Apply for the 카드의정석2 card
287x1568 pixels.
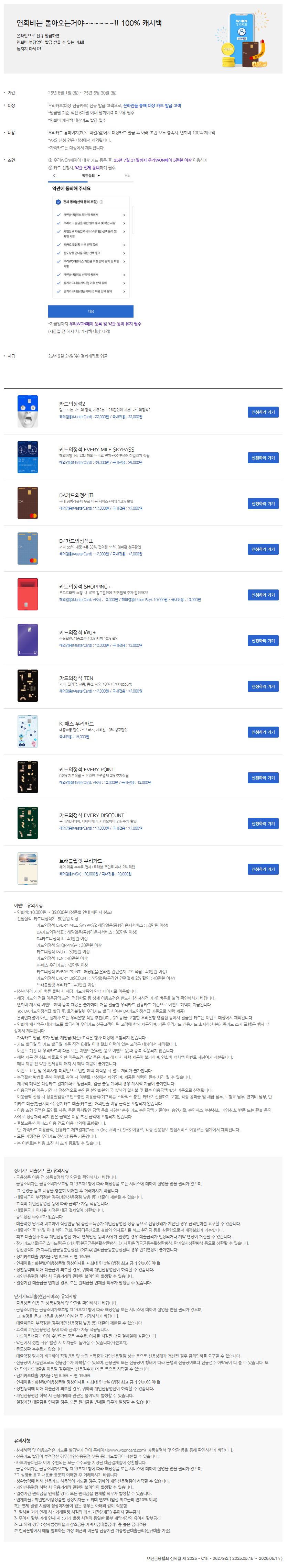[x=263, y=412]
